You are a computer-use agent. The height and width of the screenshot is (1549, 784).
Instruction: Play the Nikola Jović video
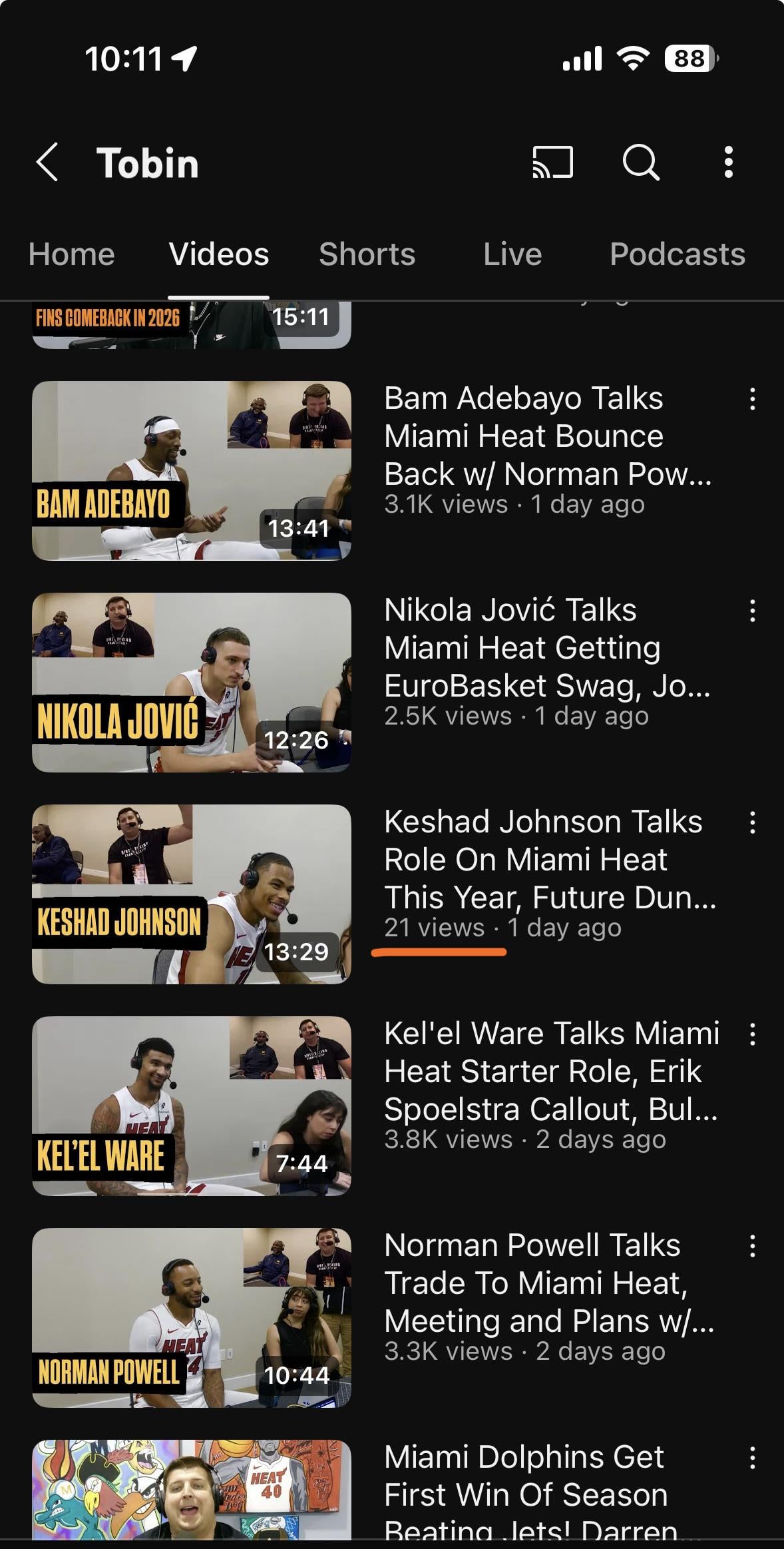[192, 682]
